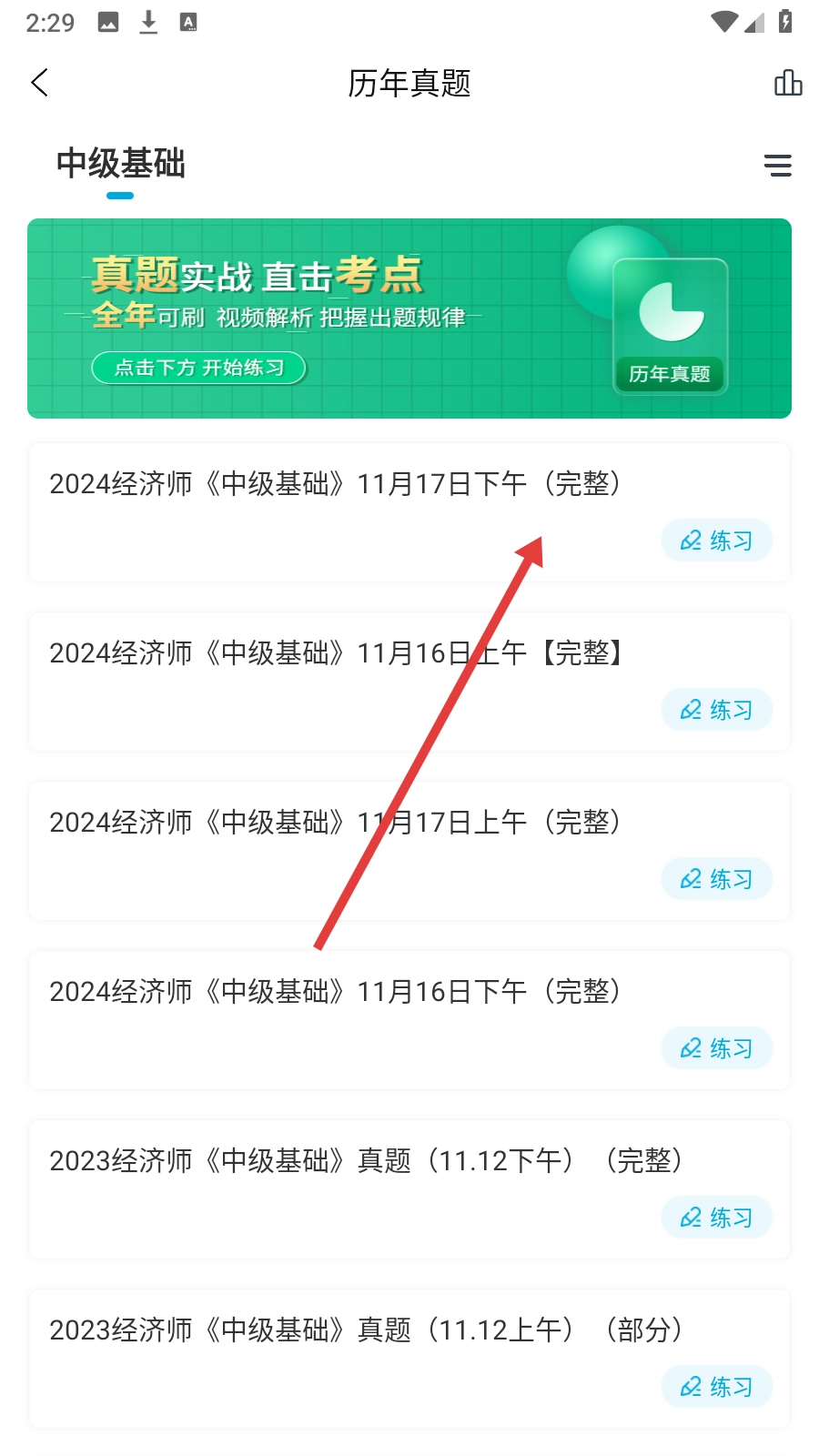Go back using the top-left arrow
The height and width of the screenshot is (1456, 819).
click(x=40, y=83)
